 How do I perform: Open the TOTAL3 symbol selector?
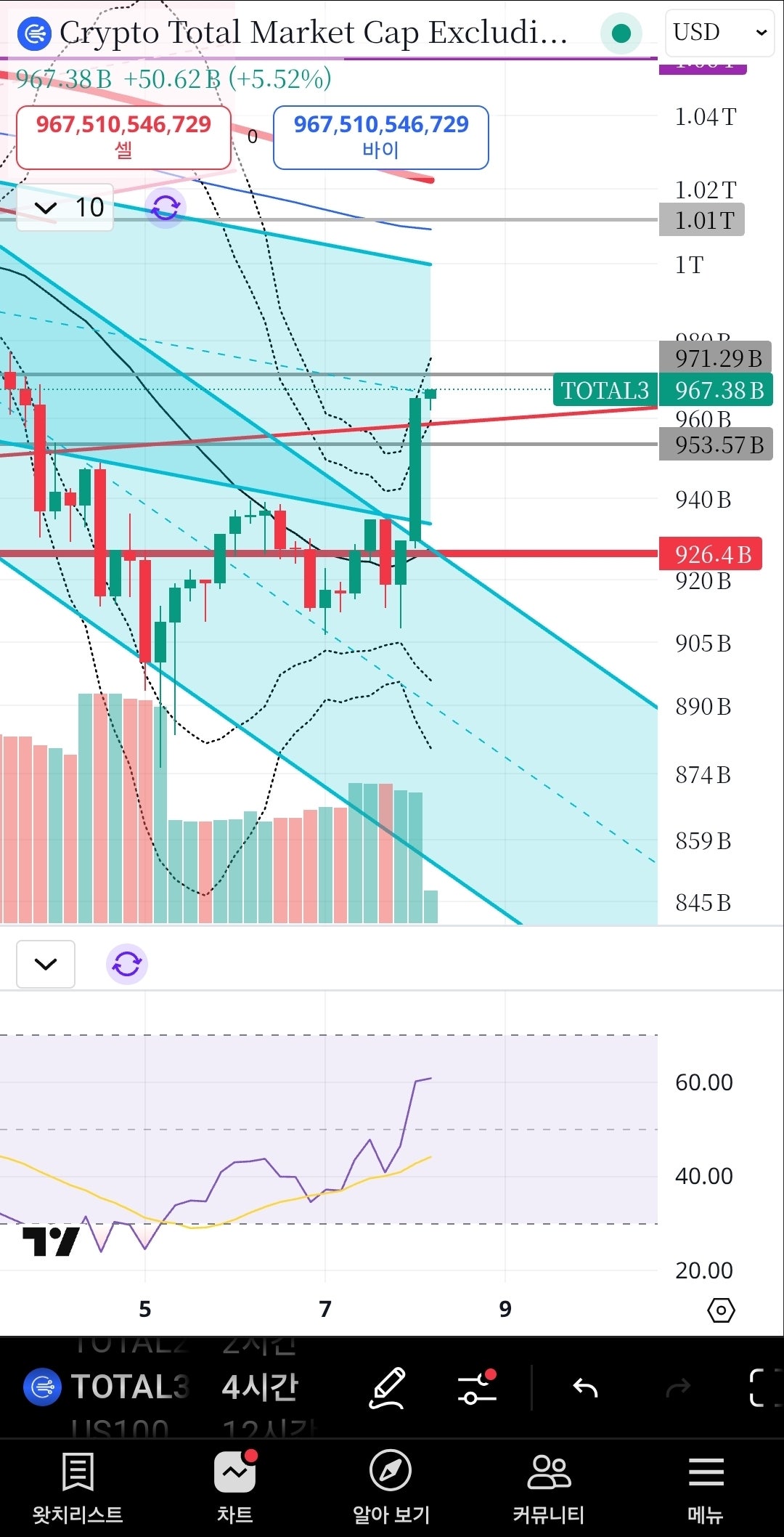tap(109, 1387)
